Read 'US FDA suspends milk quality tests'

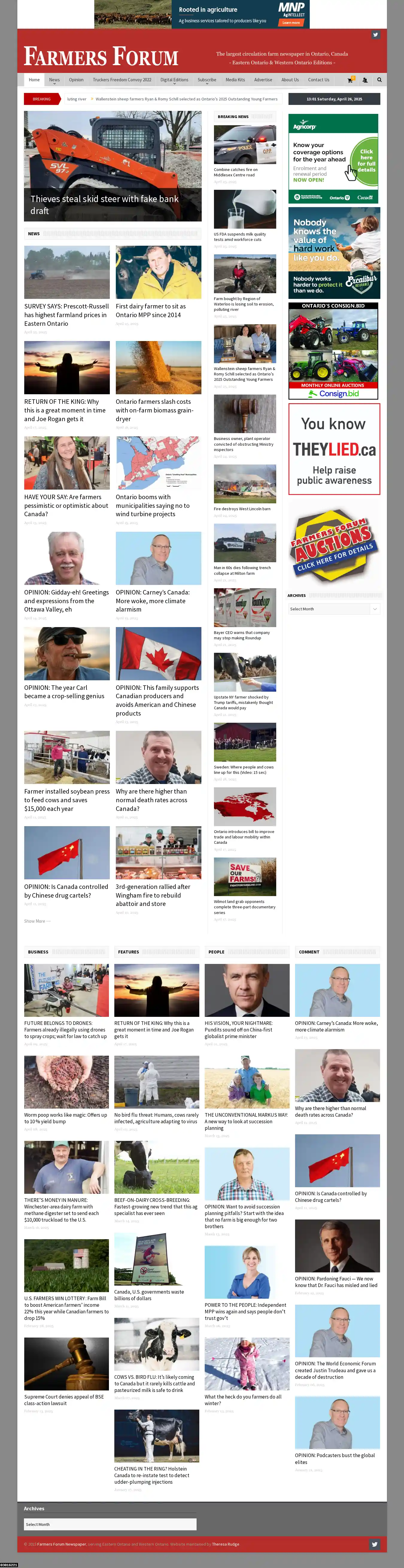point(240,236)
